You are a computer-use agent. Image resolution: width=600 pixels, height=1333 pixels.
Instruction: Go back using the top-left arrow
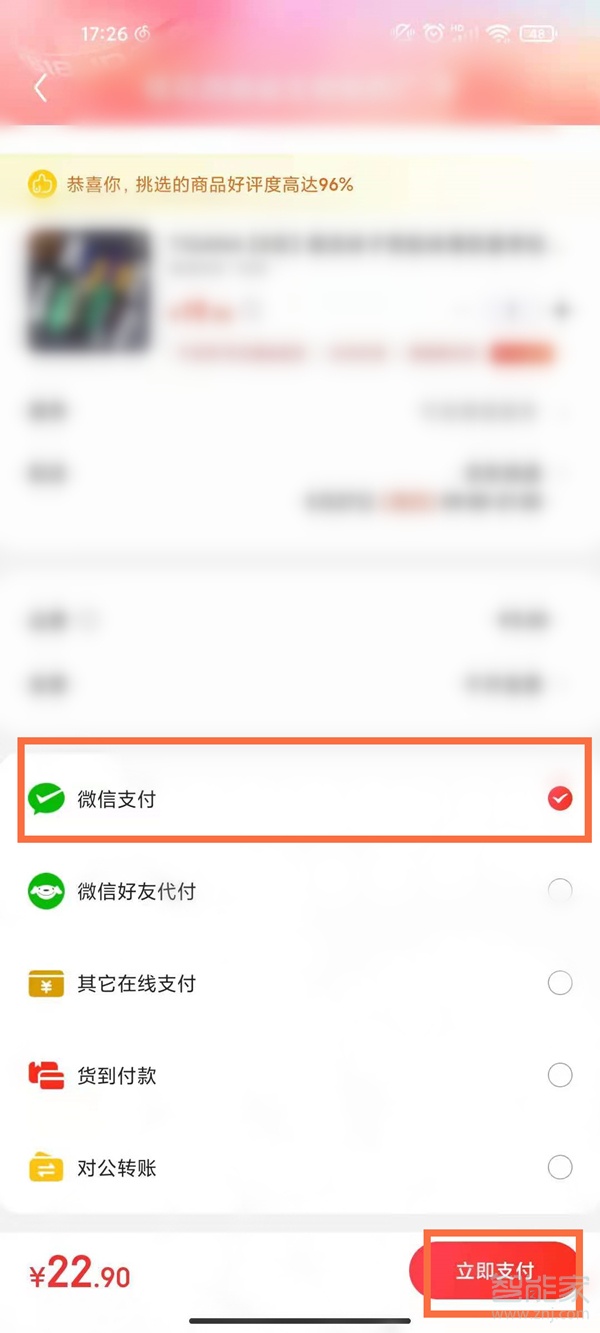point(40,88)
